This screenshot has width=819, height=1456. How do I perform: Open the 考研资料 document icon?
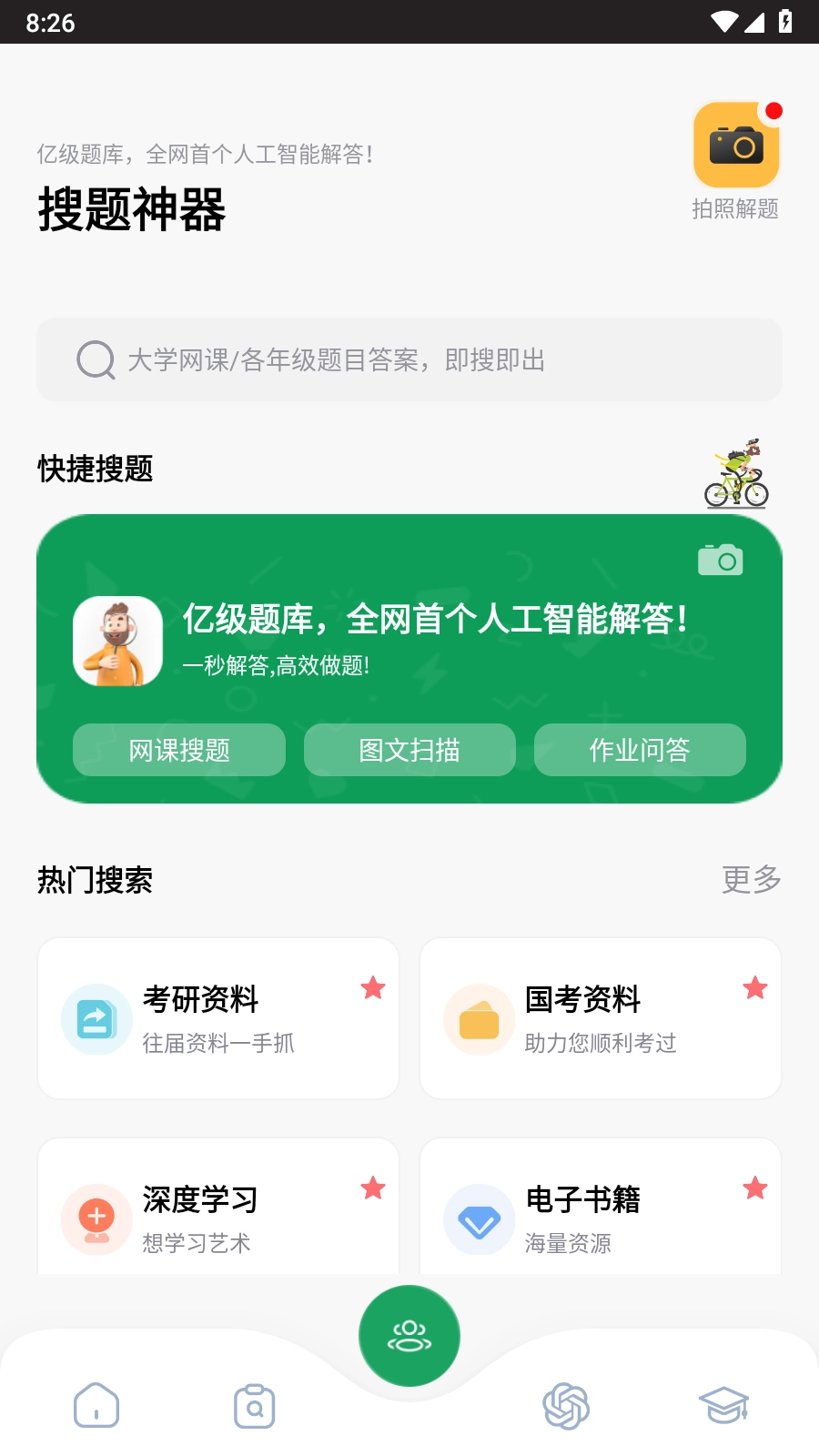click(x=96, y=1019)
